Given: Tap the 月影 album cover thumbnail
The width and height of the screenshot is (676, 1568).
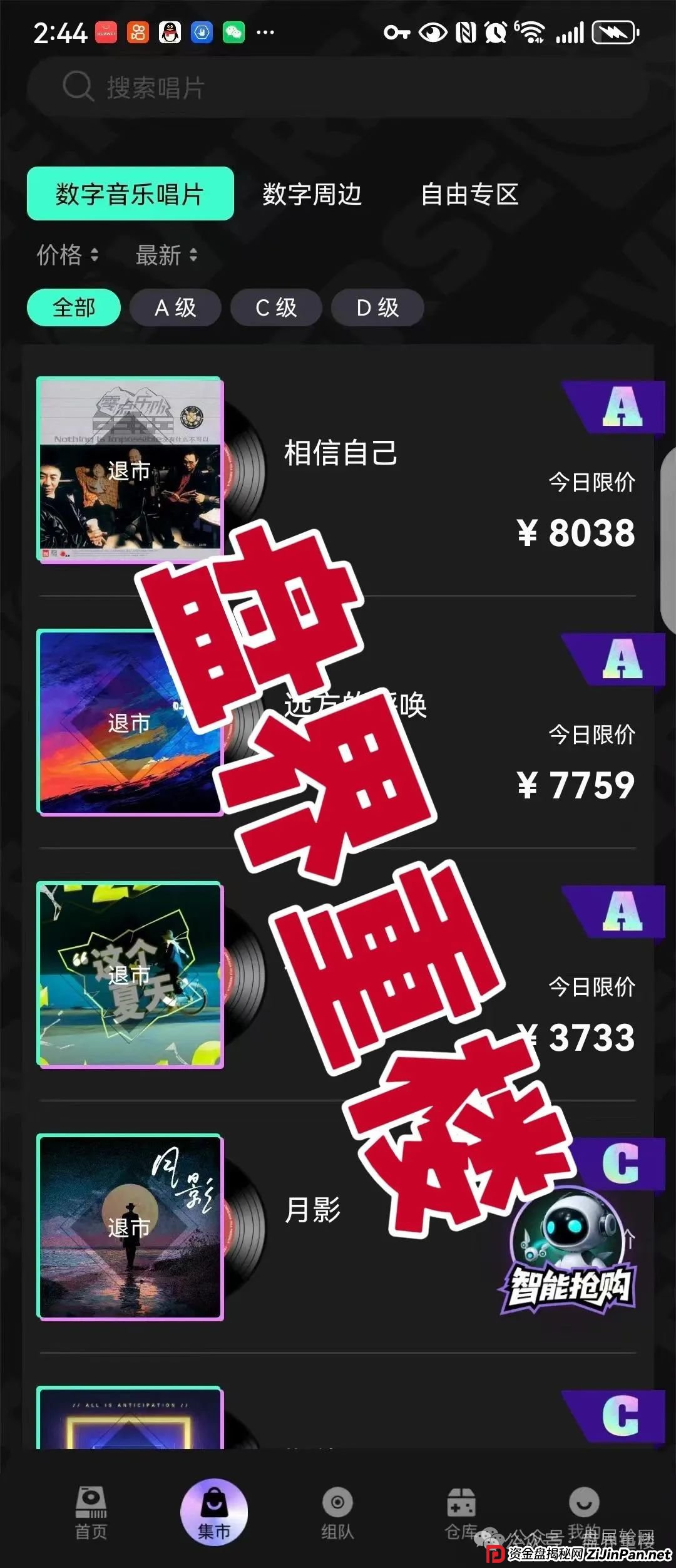Looking at the screenshot, I should 129,1229.
